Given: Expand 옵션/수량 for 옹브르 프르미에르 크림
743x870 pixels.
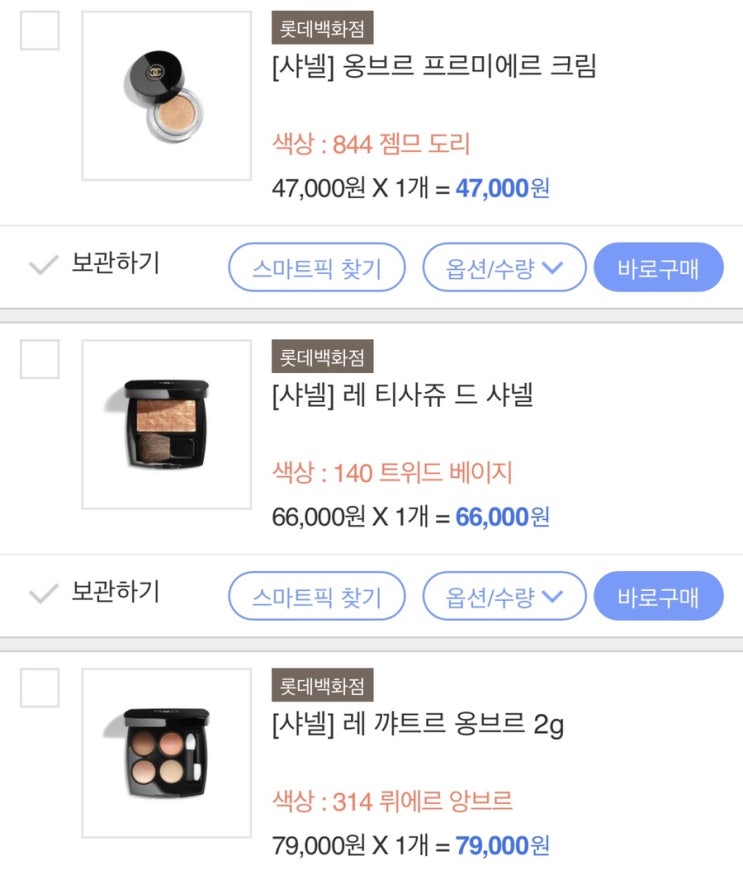Looking at the screenshot, I should (504, 267).
